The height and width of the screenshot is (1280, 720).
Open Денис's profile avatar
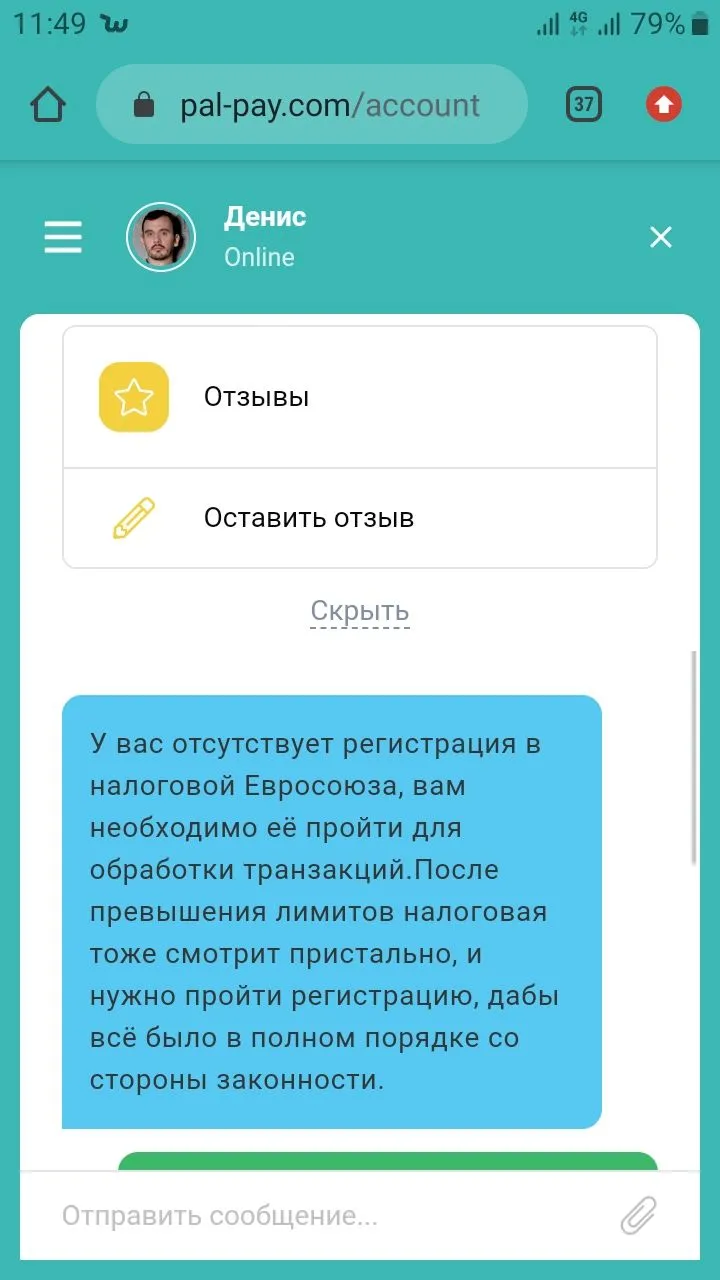coord(161,237)
